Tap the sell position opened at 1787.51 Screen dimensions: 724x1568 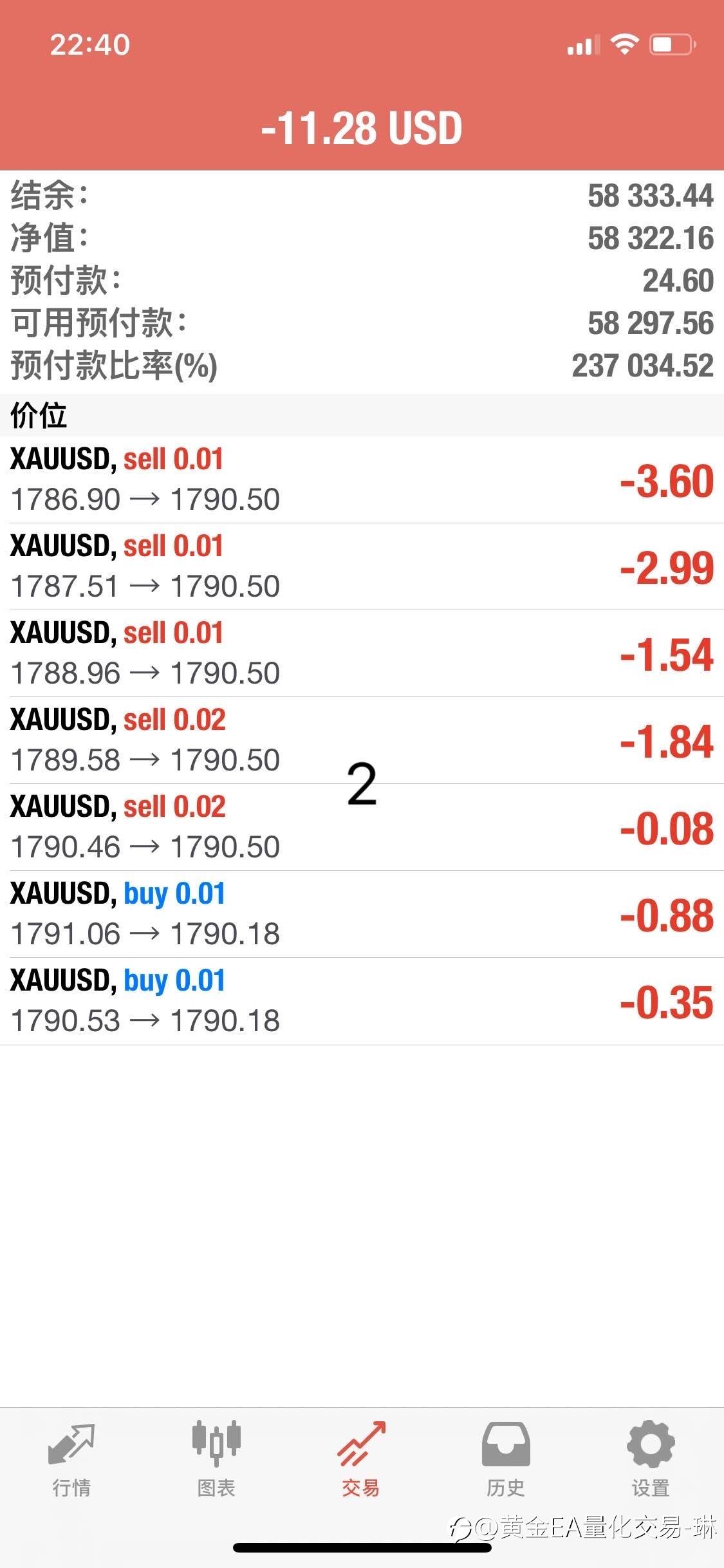click(362, 566)
